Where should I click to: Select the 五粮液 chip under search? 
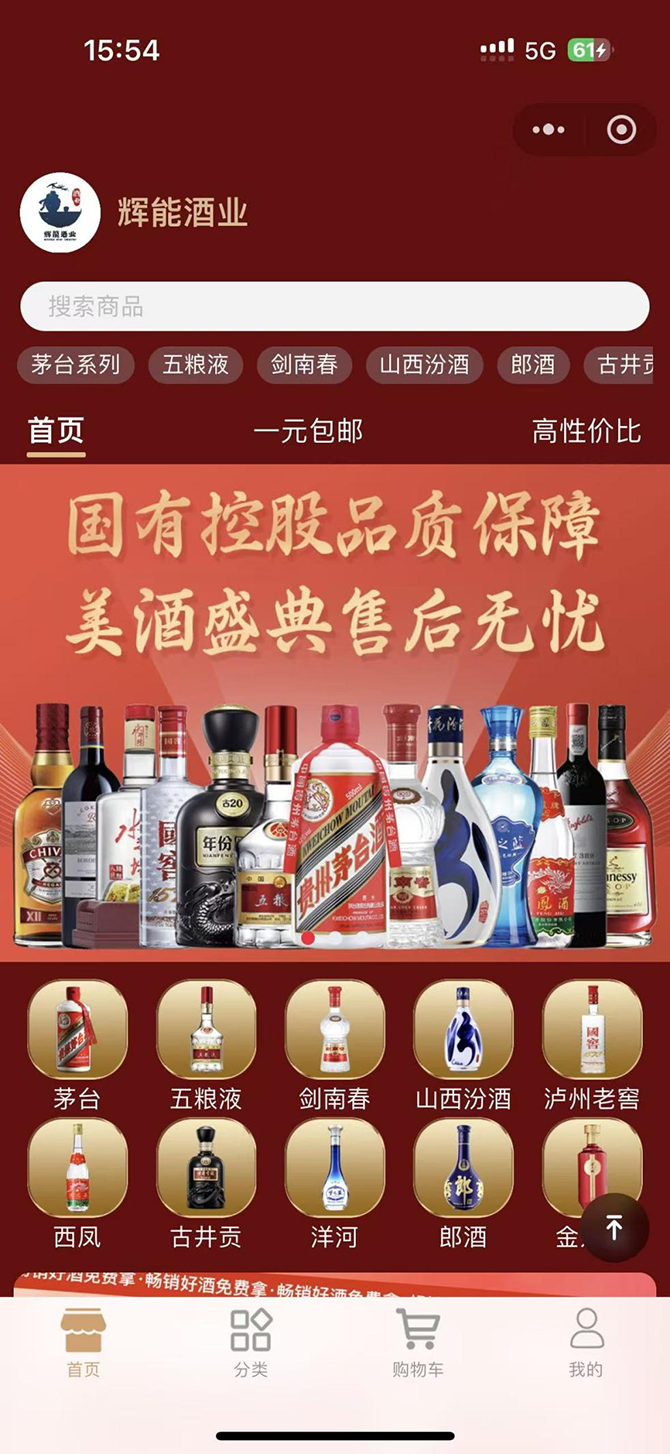click(195, 365)
